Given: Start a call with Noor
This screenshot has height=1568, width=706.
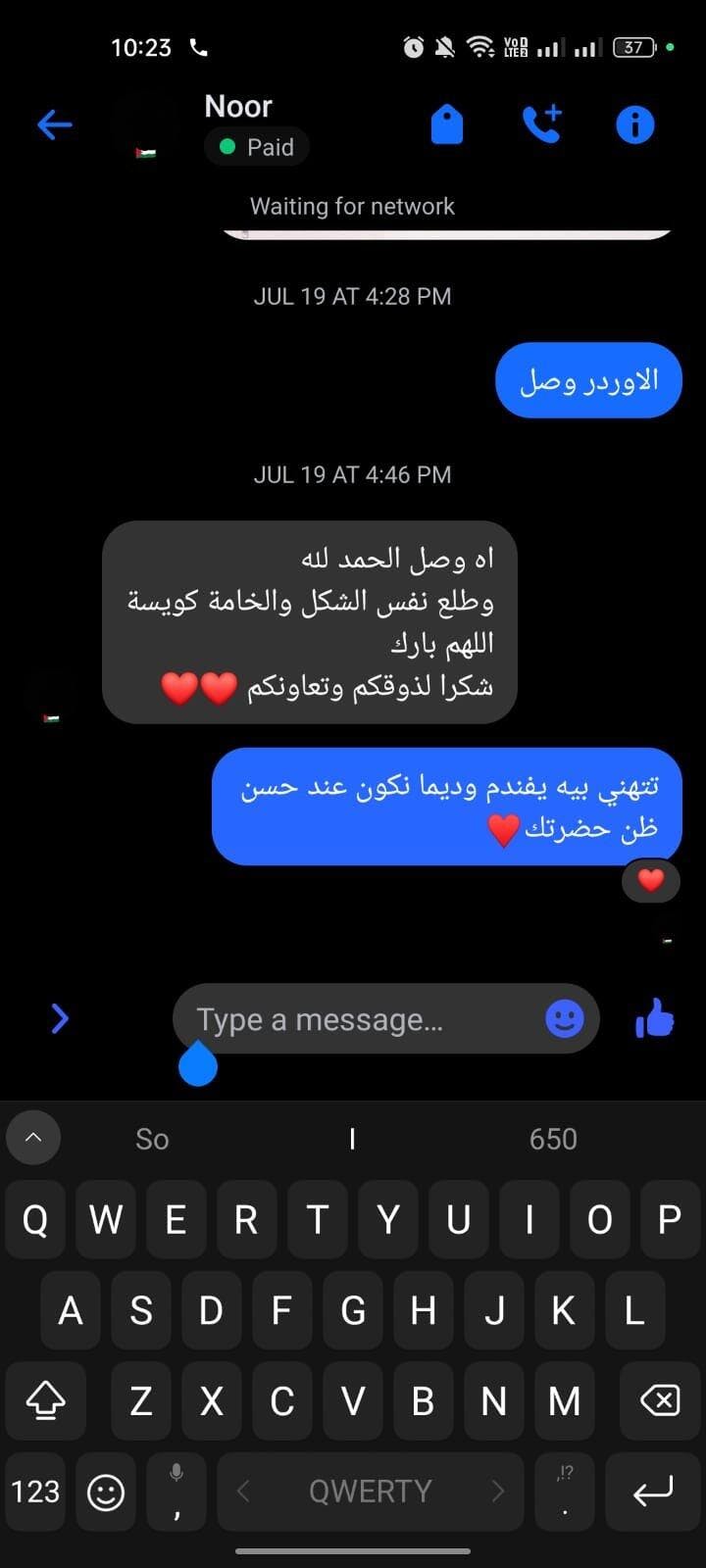Looking at the screenshot, I should pyautogui.click(x=541, y=123).
